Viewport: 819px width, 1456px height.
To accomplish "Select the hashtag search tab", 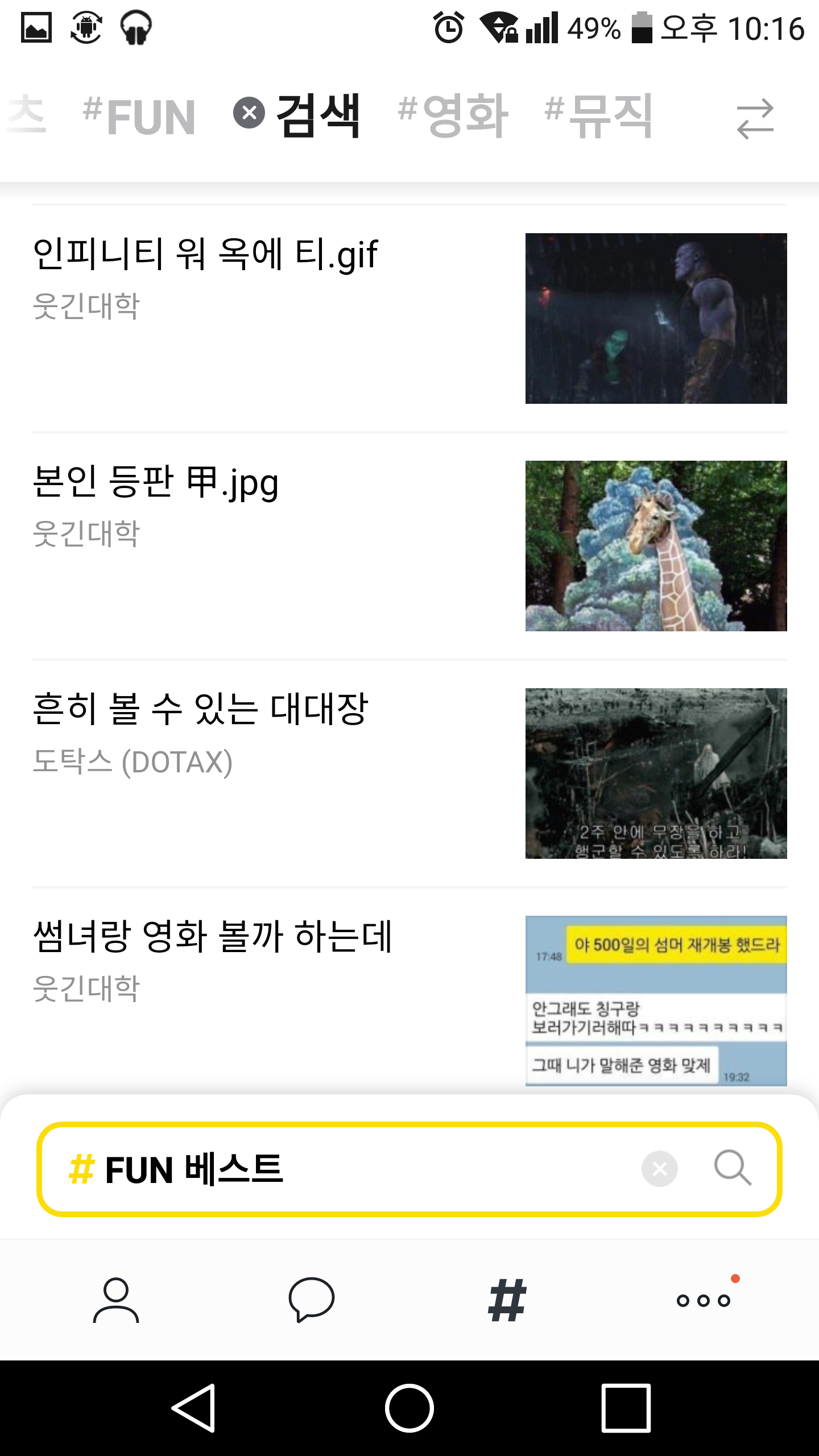I will pyautogui.click(x=507, y=1300).
